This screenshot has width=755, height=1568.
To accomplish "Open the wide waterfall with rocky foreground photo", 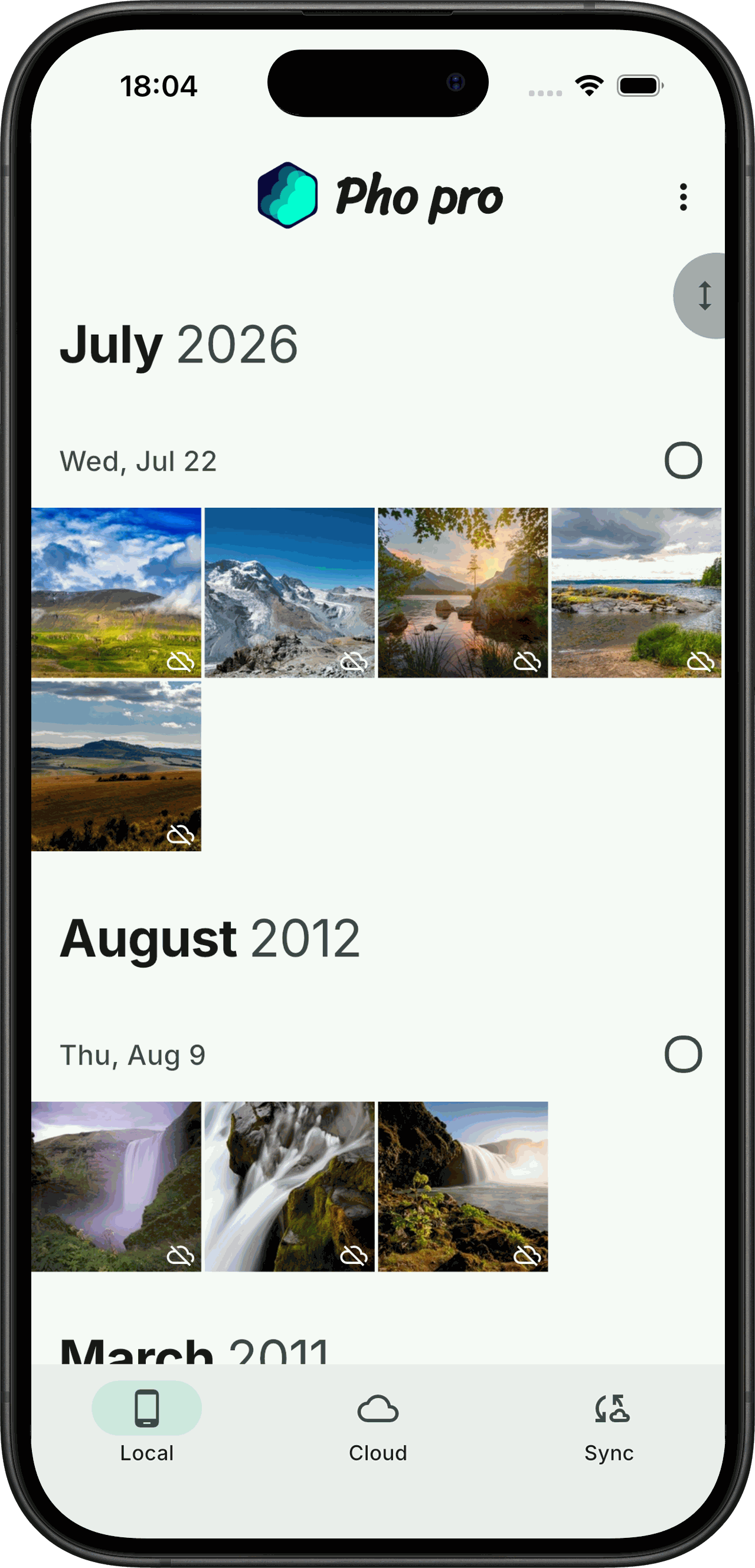I will 463,1187.
